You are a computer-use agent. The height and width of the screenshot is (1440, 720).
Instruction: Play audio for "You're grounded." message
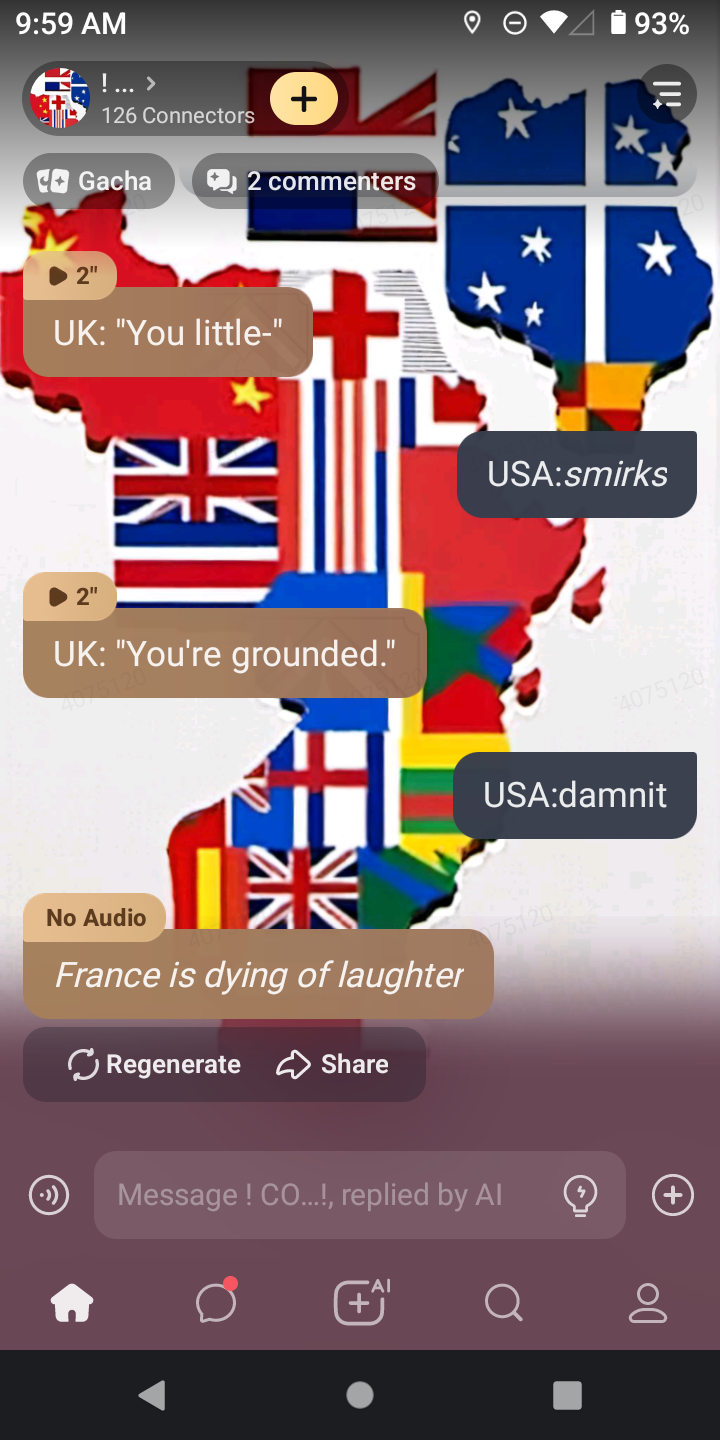click(70, 597)
